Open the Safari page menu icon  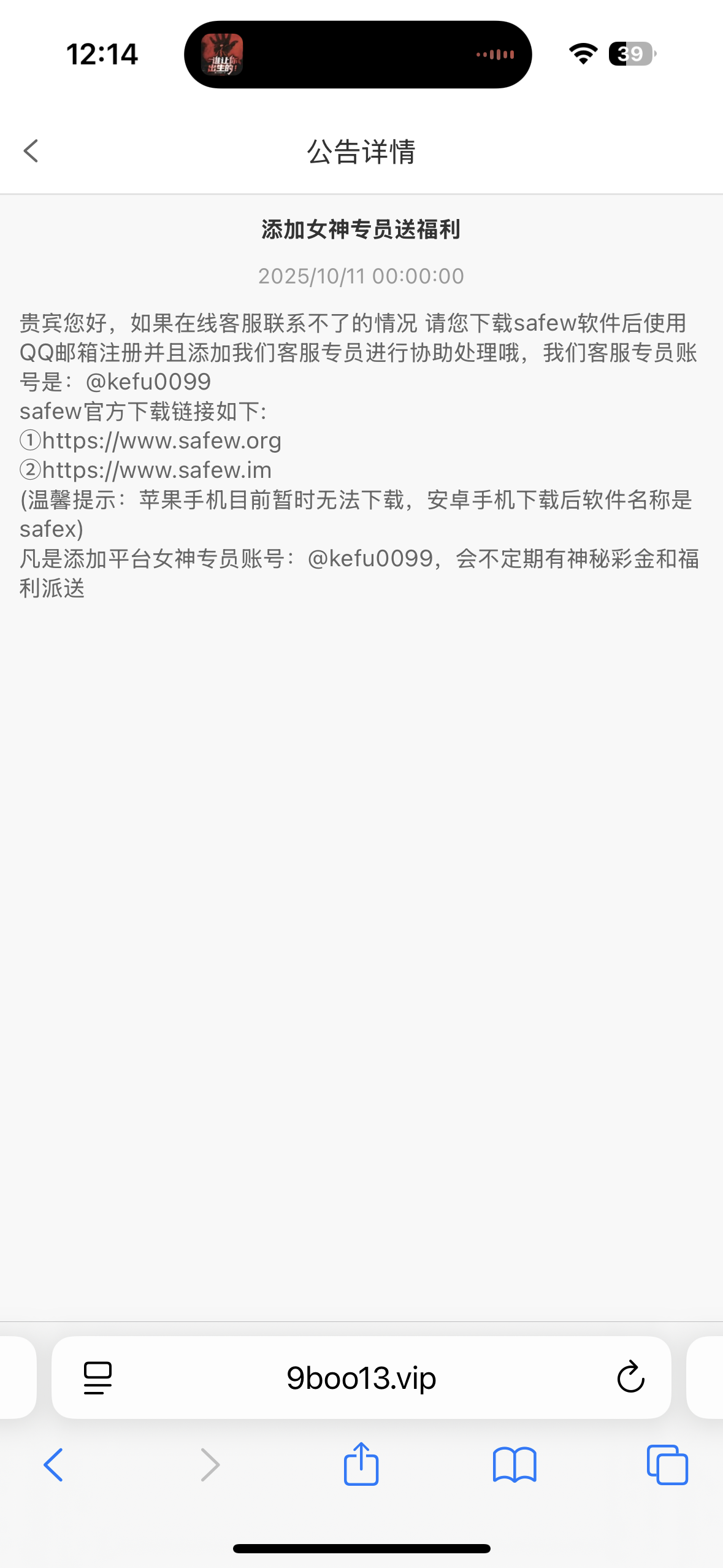[x=98, y=1378]
